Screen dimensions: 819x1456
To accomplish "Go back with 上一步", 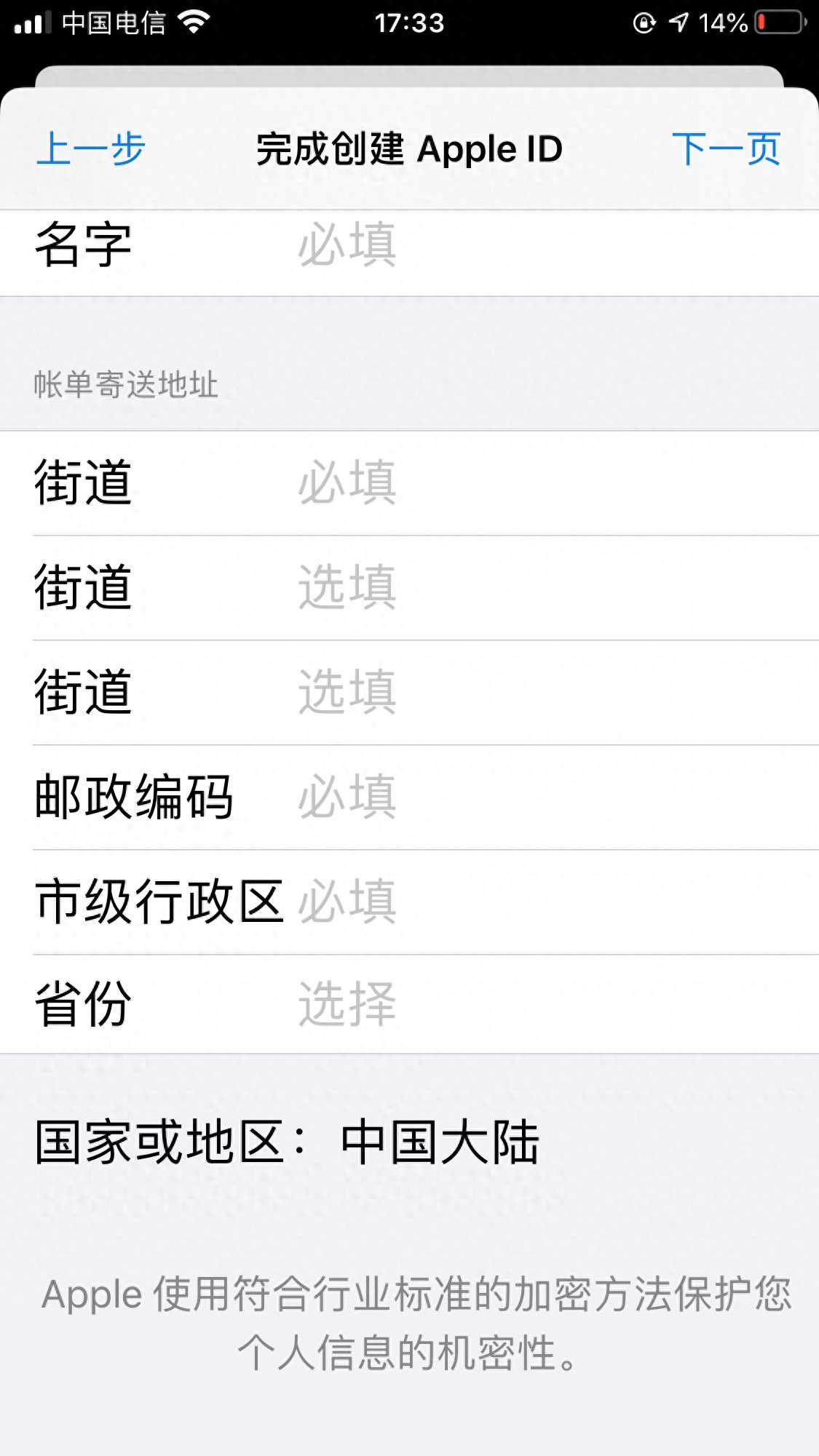I will (91, 149).
